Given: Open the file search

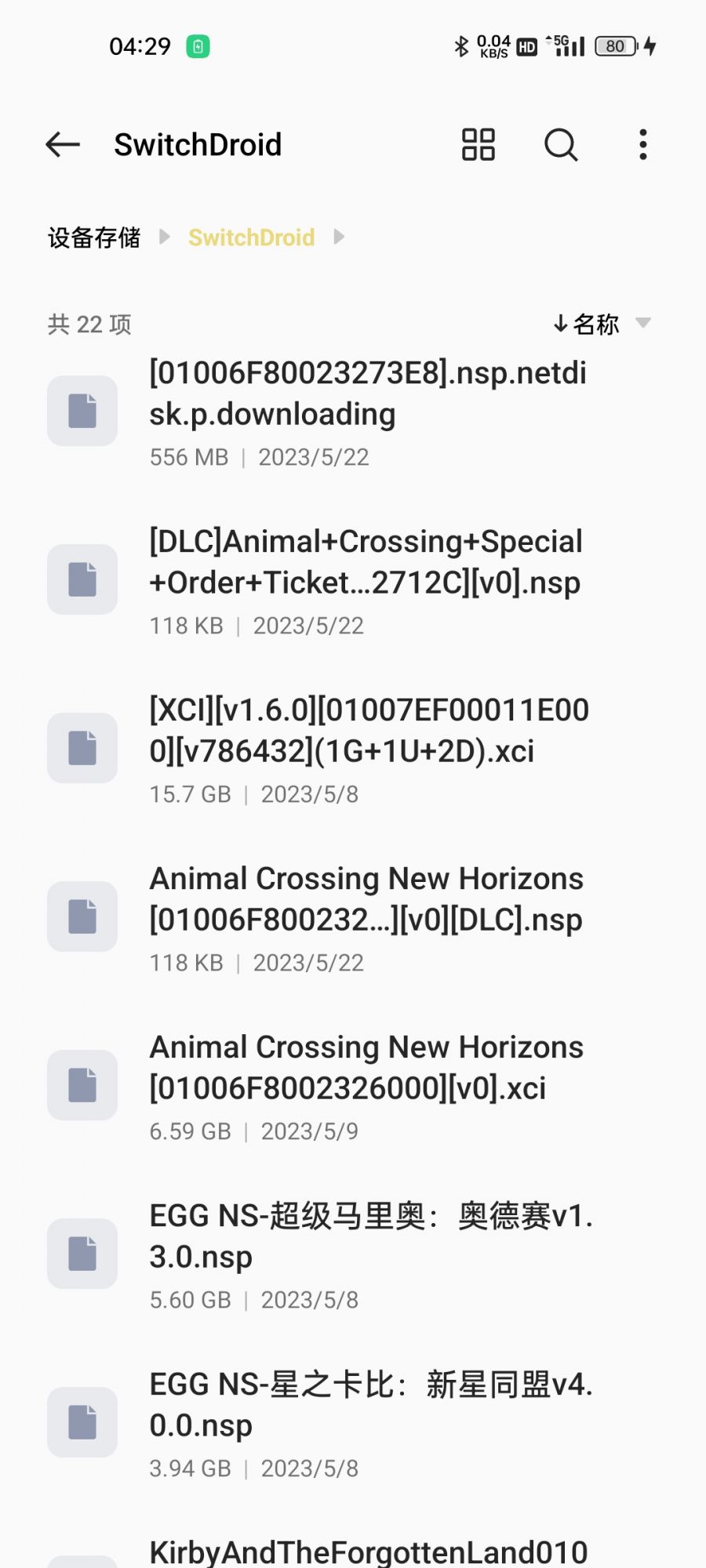Looking at the screenshot, I should click(x=561, y=144).
